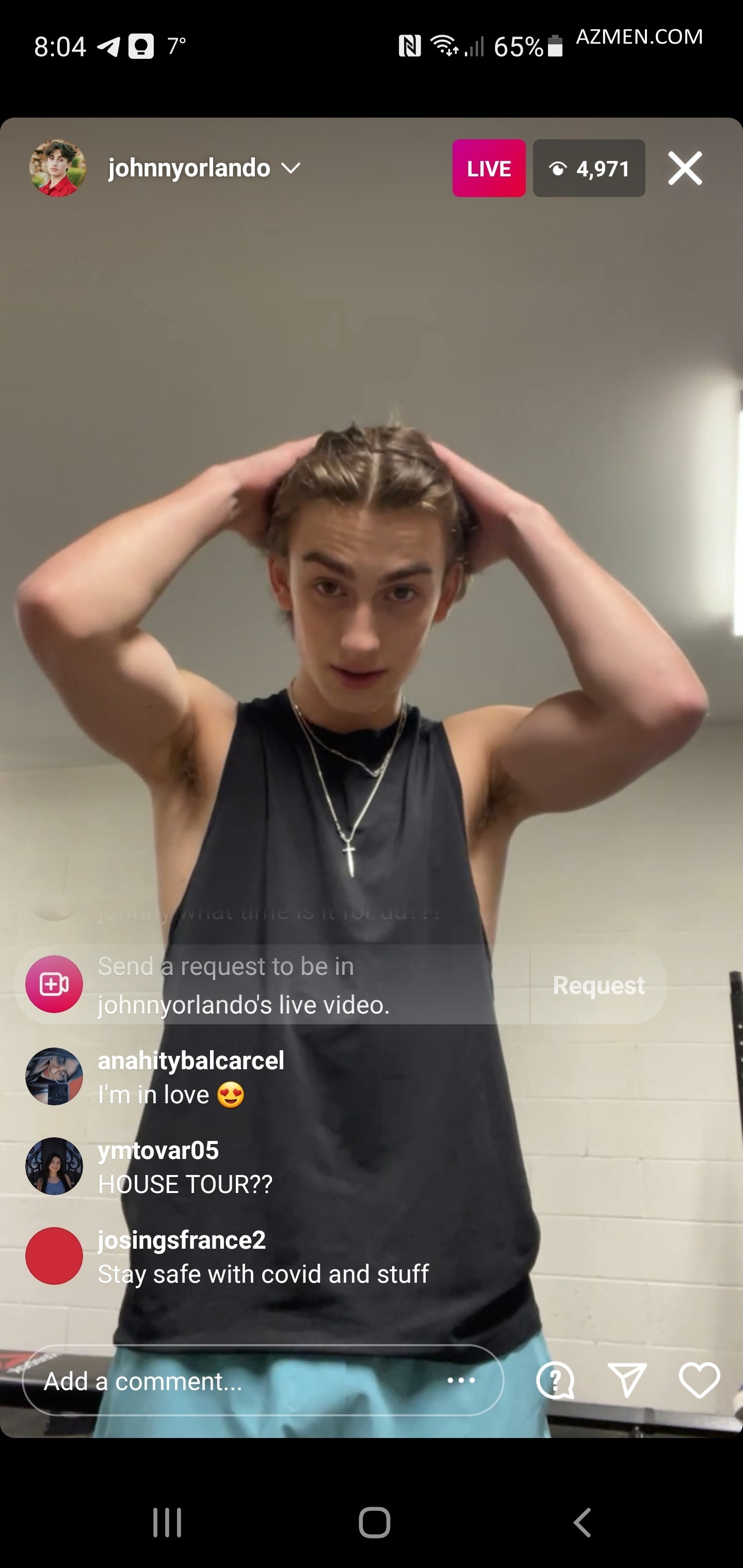Open recent apps from navigation bar
743x1568 pixels.
[167, 1522]
